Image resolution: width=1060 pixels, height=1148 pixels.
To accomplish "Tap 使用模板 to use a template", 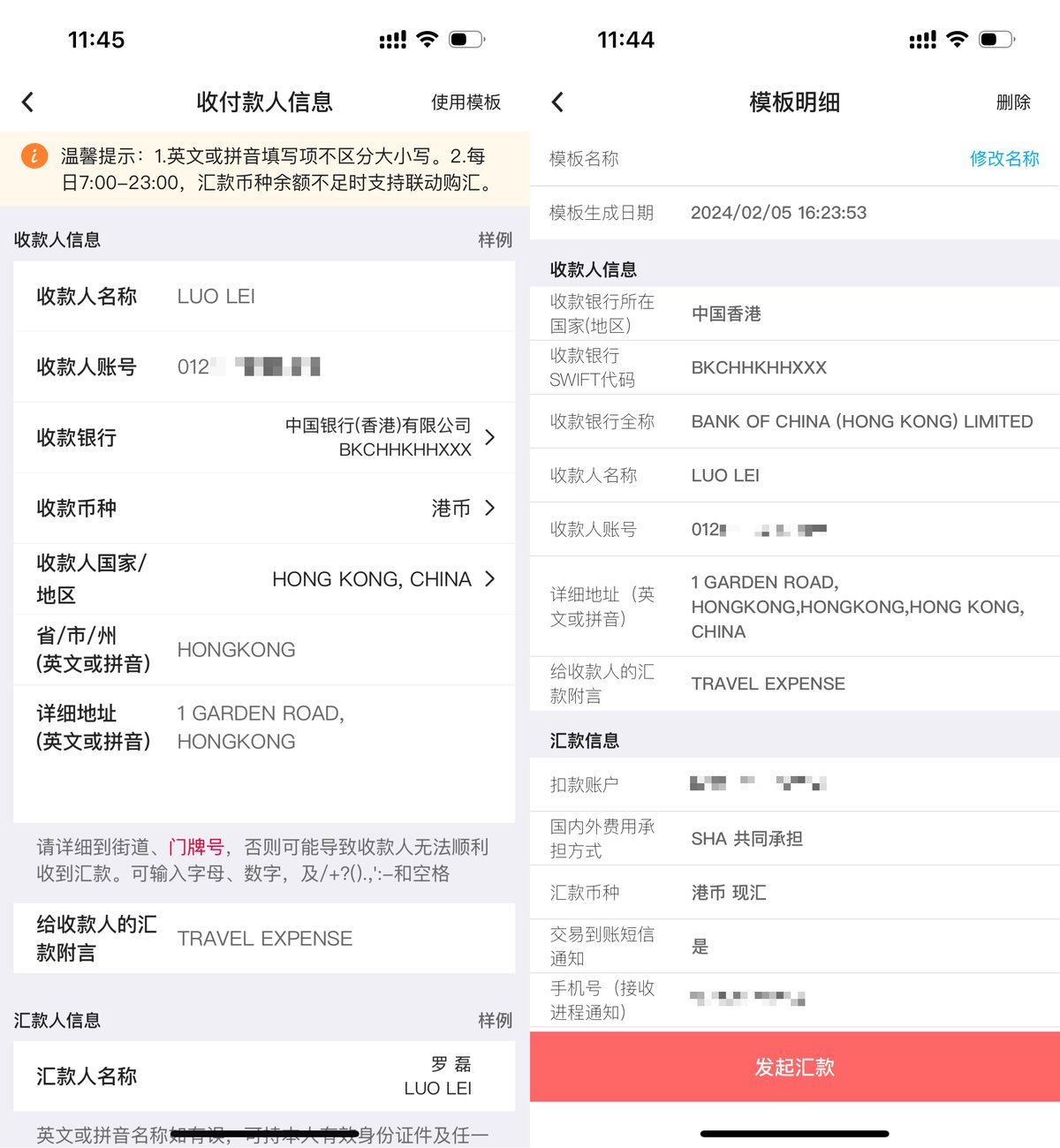I will [466, 102].
